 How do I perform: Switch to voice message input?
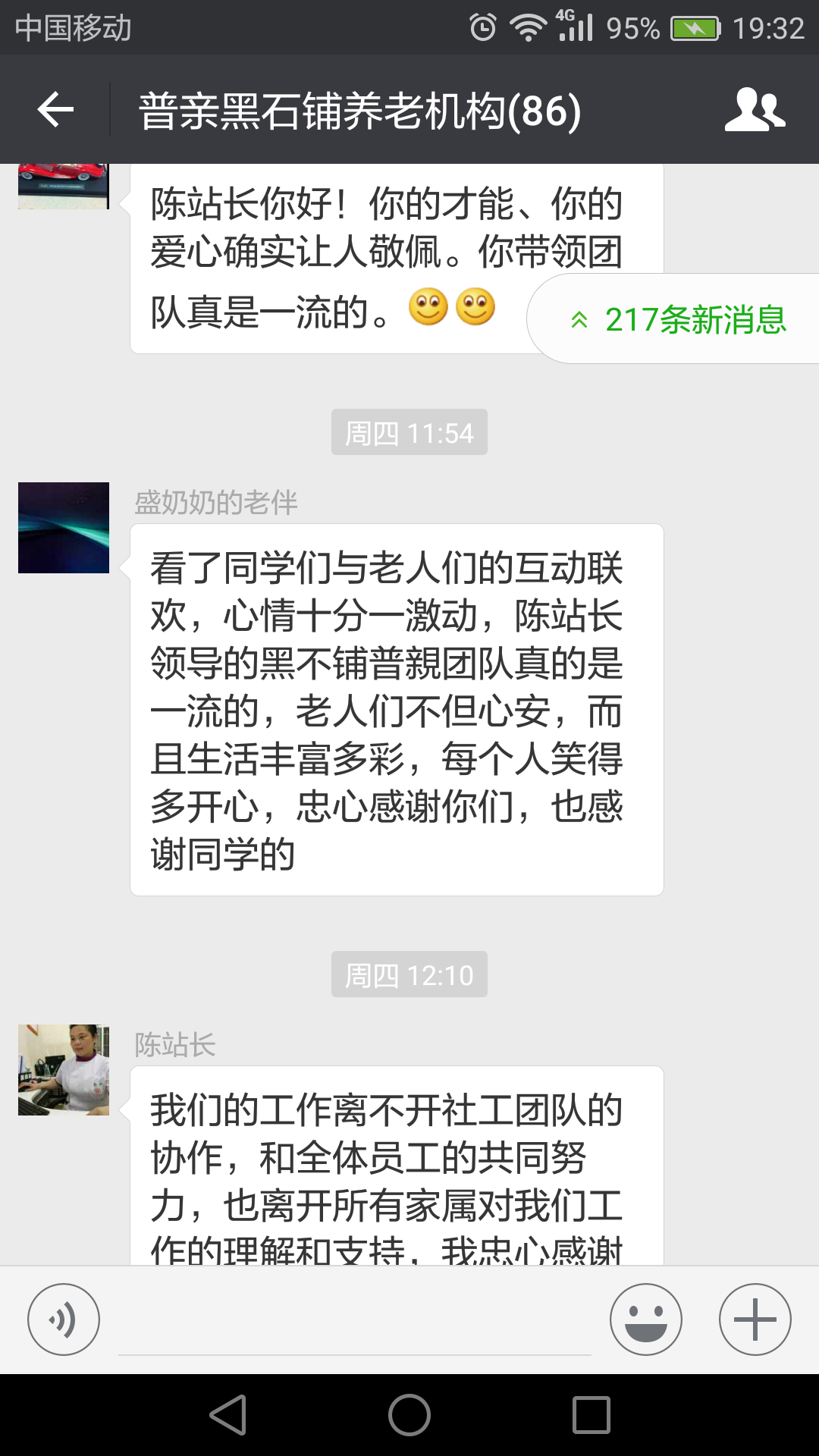tap(64, 1319)
